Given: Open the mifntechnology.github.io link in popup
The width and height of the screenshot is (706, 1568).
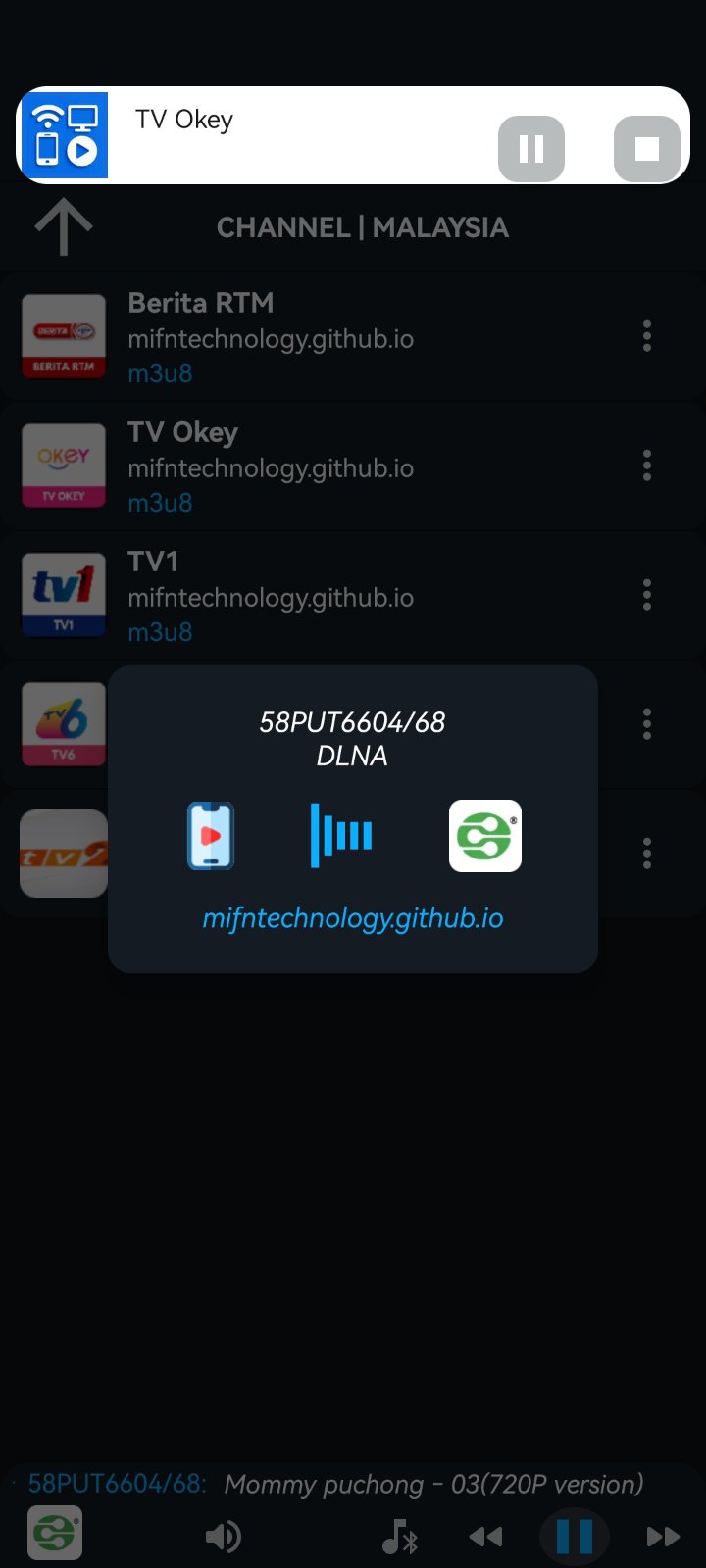Looking at the screenshot, I should click(x=353, y=918).
